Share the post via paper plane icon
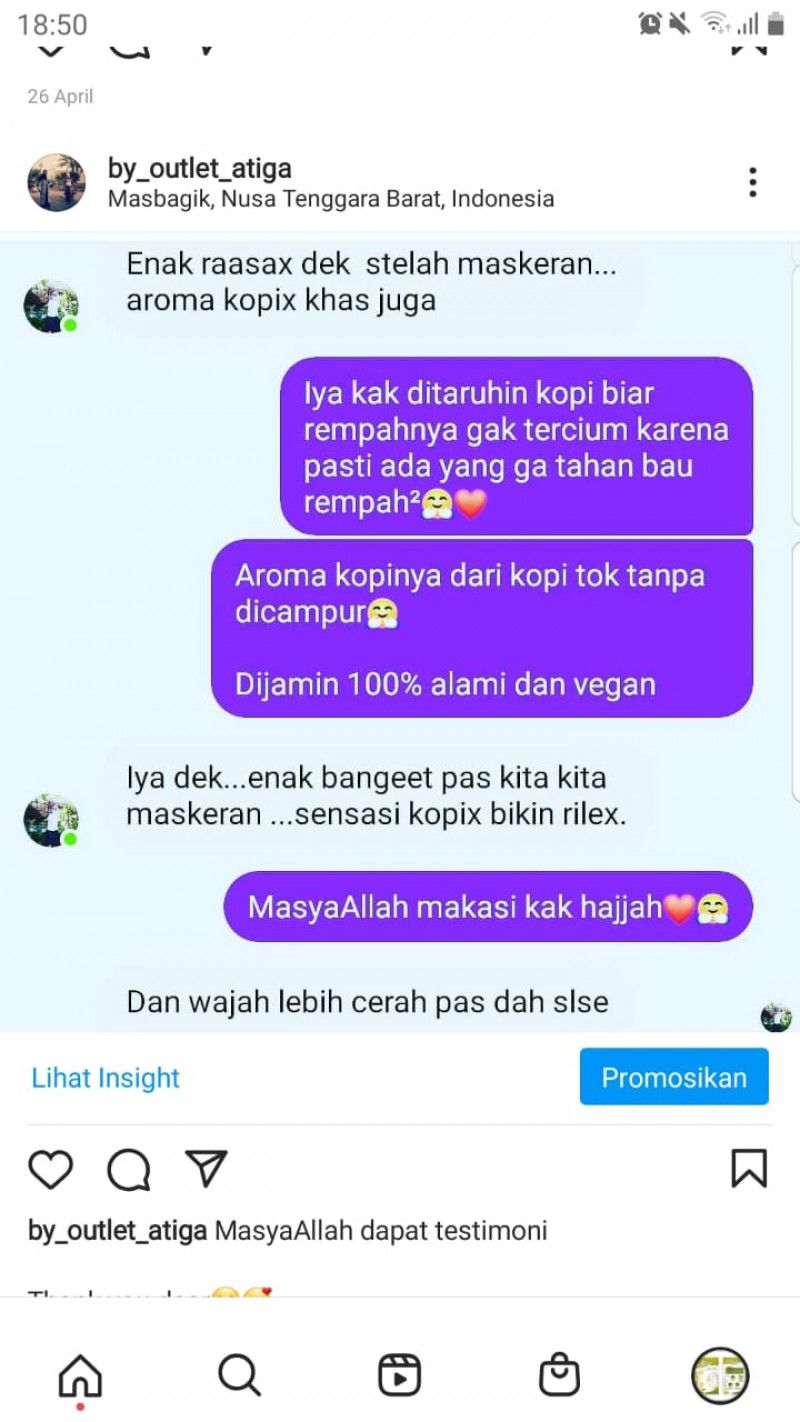Image resolution: width=800 pixels, height=1422 pixels. pos(207,1168)
